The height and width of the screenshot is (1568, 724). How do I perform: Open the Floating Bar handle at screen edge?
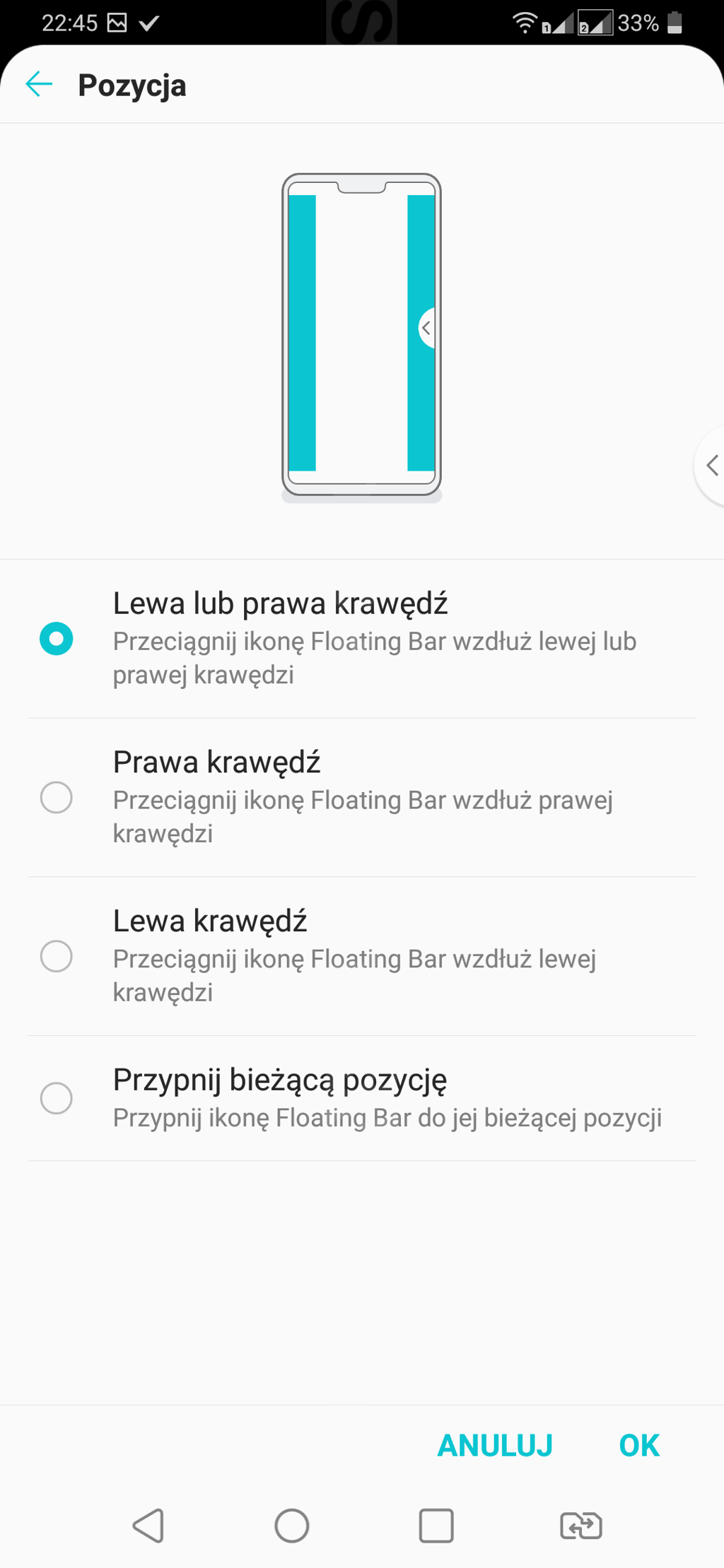point(711,466)
